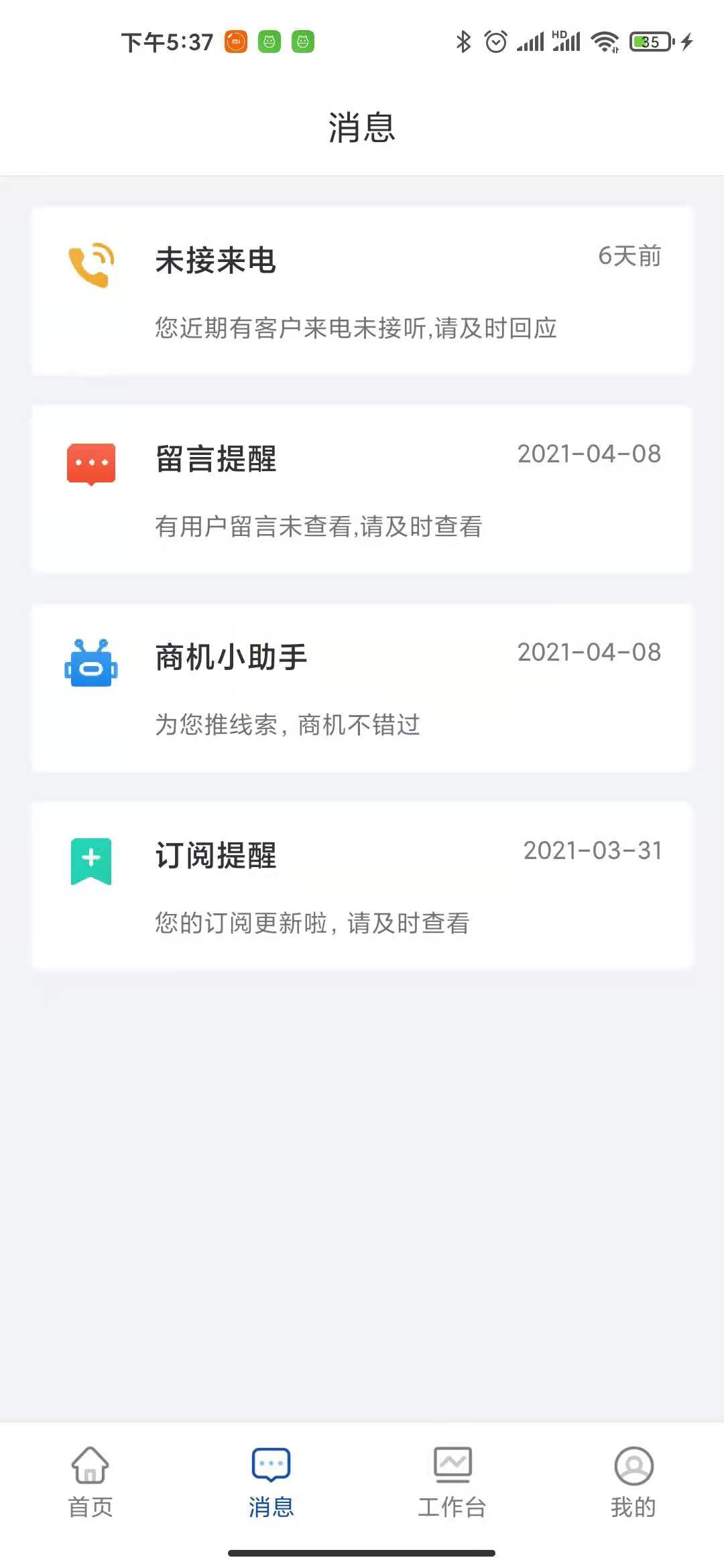Tap the battery indicator showing 35

(650, 42)
